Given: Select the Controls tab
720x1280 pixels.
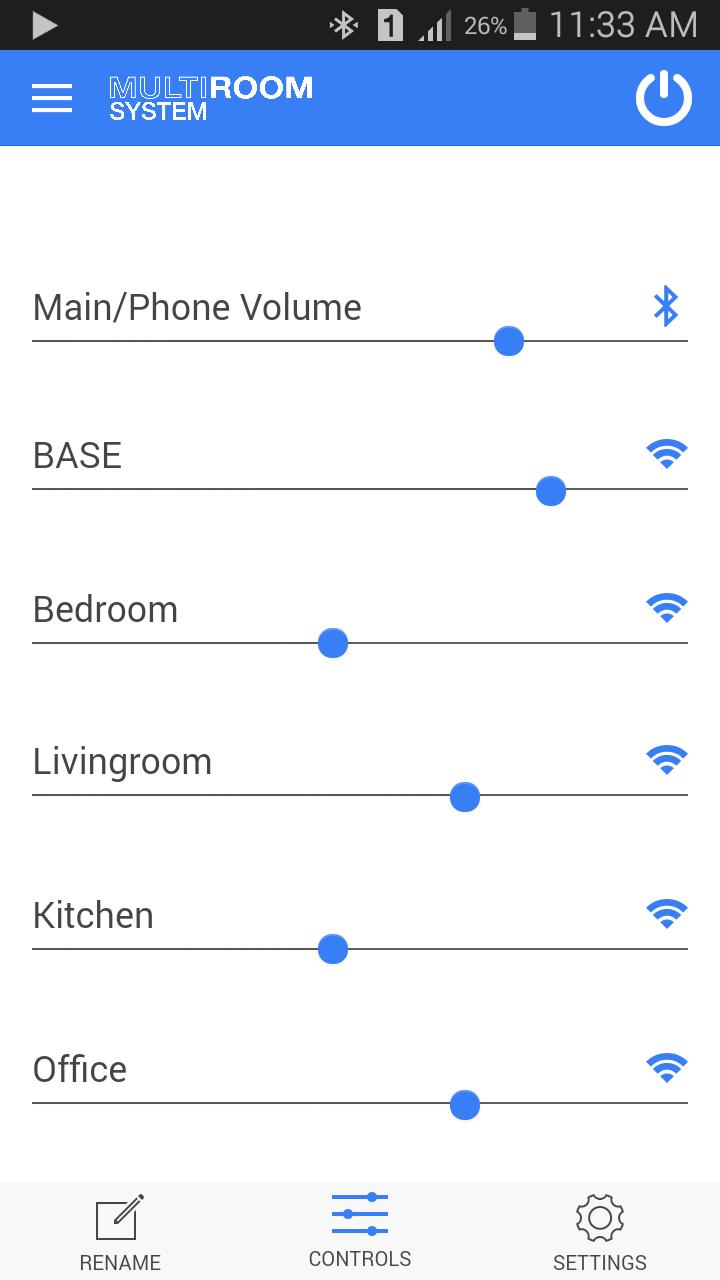Looking at the screenshot, I should tap(359, 1230).
